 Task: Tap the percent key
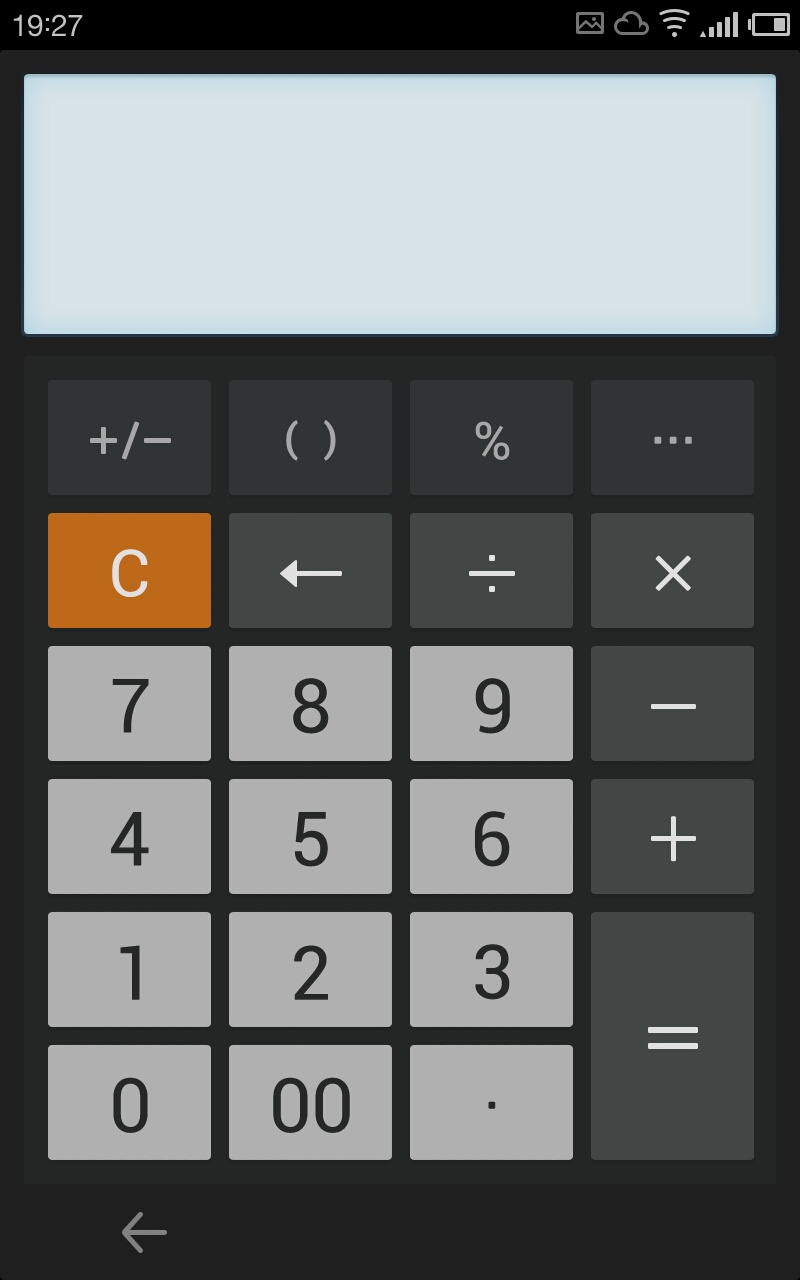(491, 437)
